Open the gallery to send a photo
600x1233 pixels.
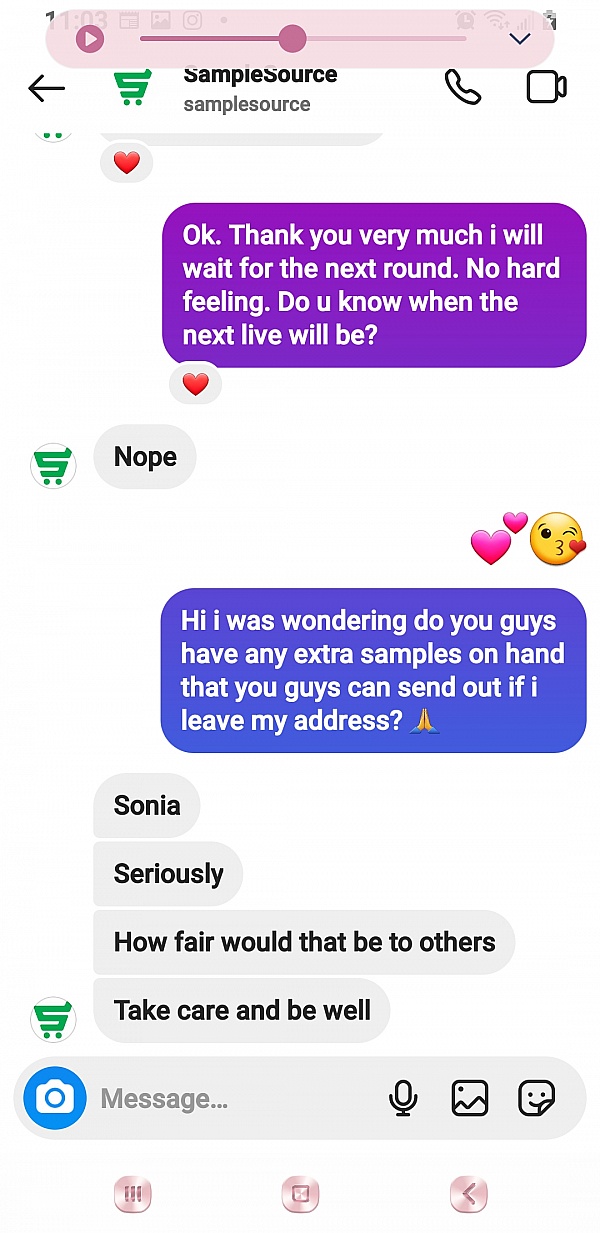[469, 1099]
